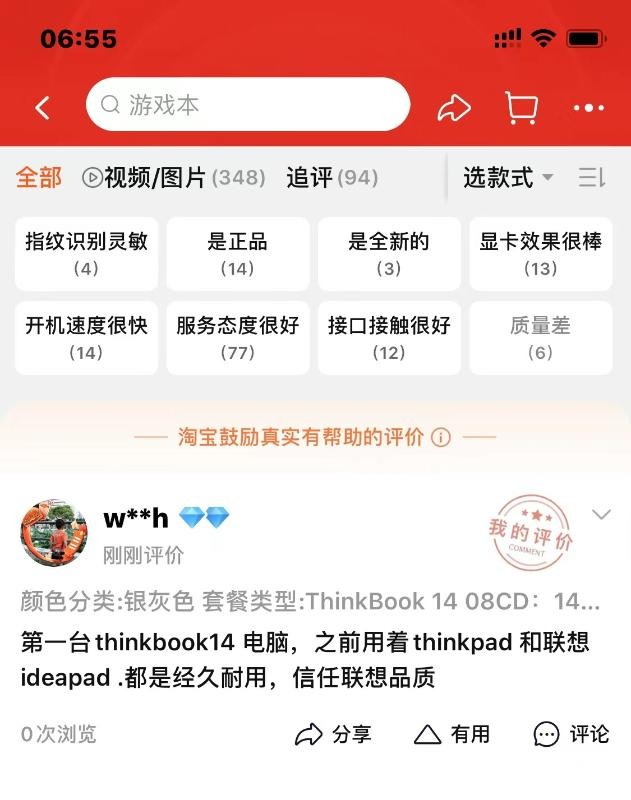Image resolution: width=631 pixels, height=800 pixels.
Task: Filter by the 是全新的 tag
Action: [x=389, y=254]
